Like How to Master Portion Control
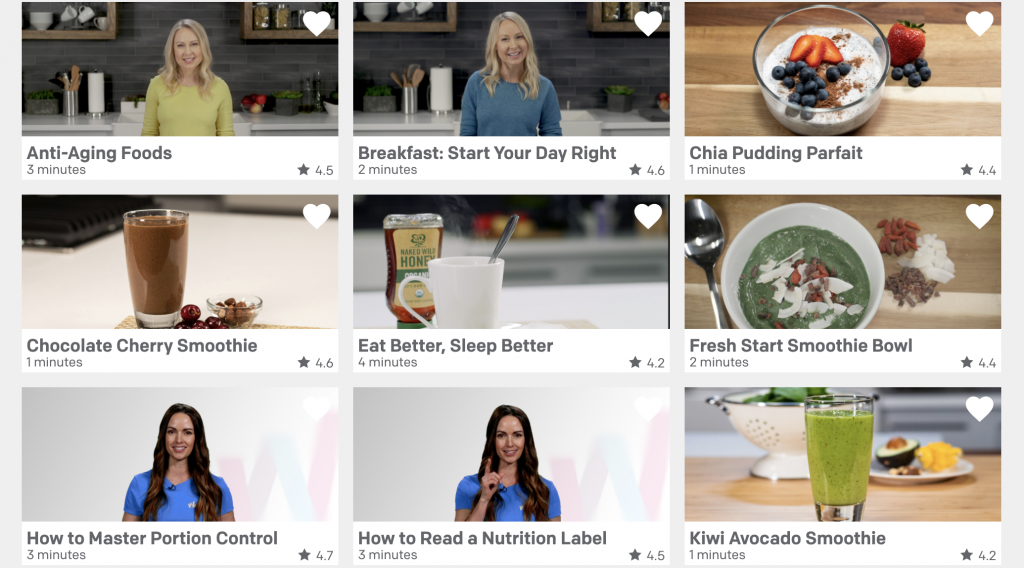The width and height of the screenshot is (1024, 568). click(x=317, y=408)
